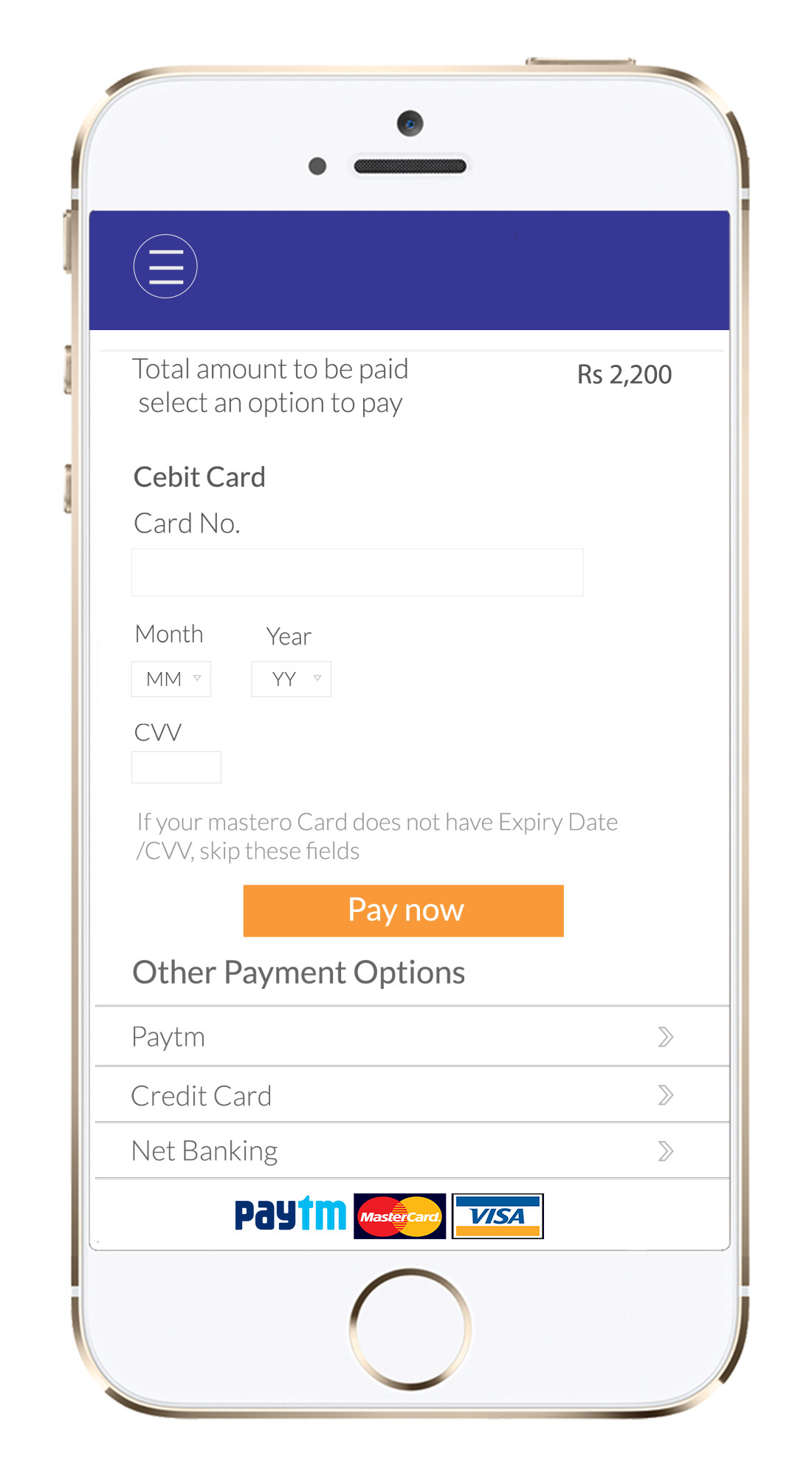Tap the Card No. input field
Viewport: 812px width, 1477px height.
tap(357, 572)
